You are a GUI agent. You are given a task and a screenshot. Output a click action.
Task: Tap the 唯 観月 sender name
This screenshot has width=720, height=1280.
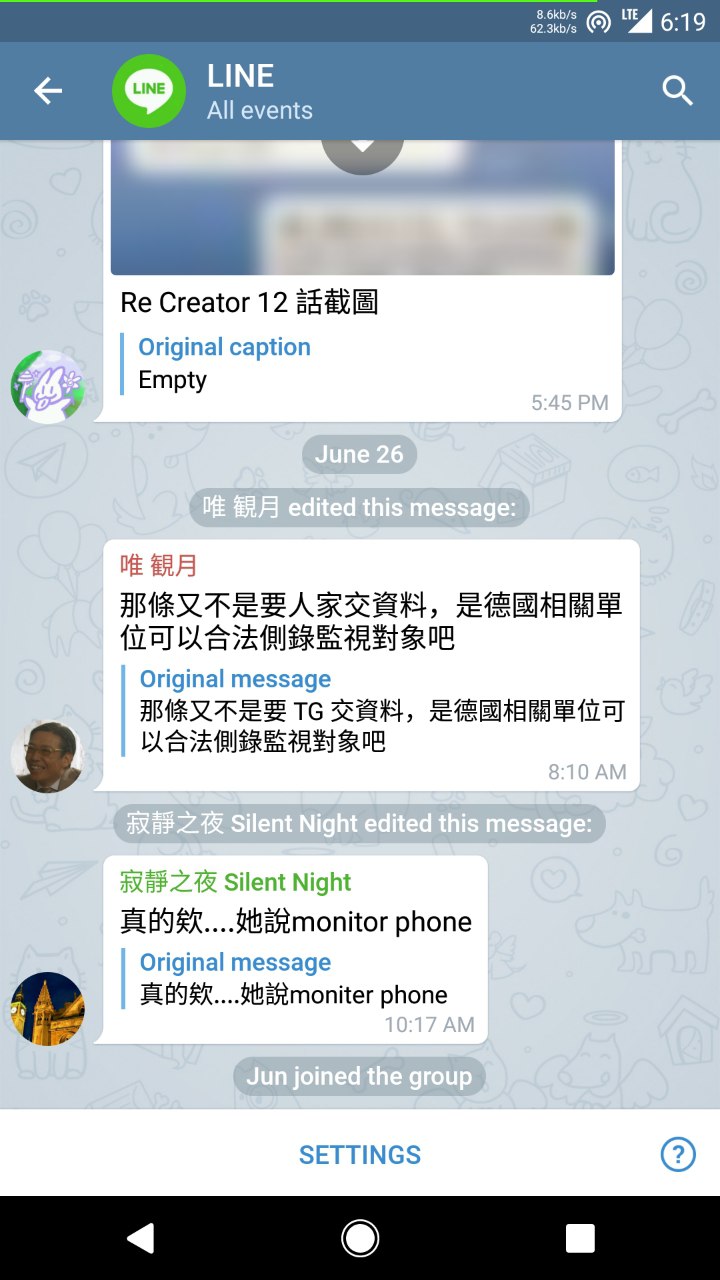tap(158, 566)
